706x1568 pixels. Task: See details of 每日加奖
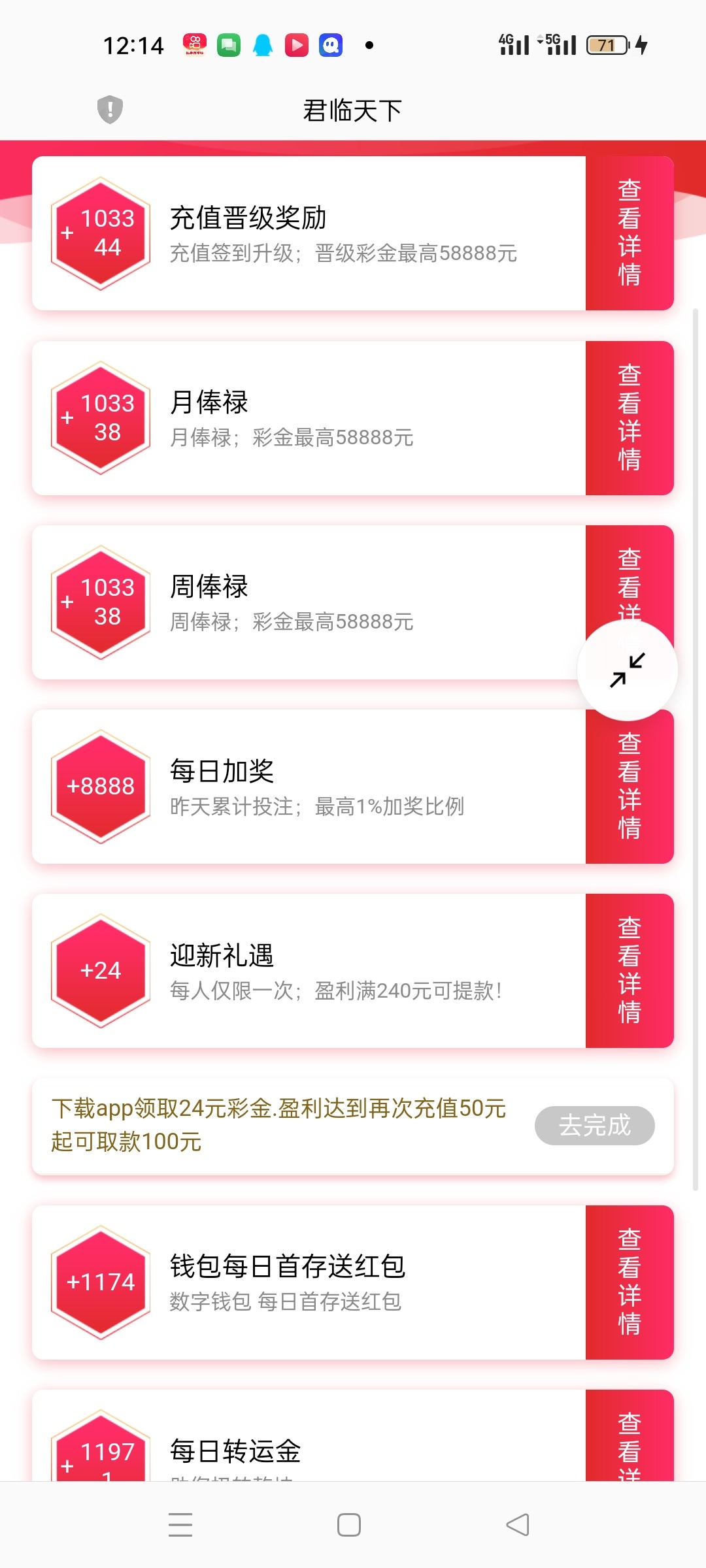tap(629, 787)
